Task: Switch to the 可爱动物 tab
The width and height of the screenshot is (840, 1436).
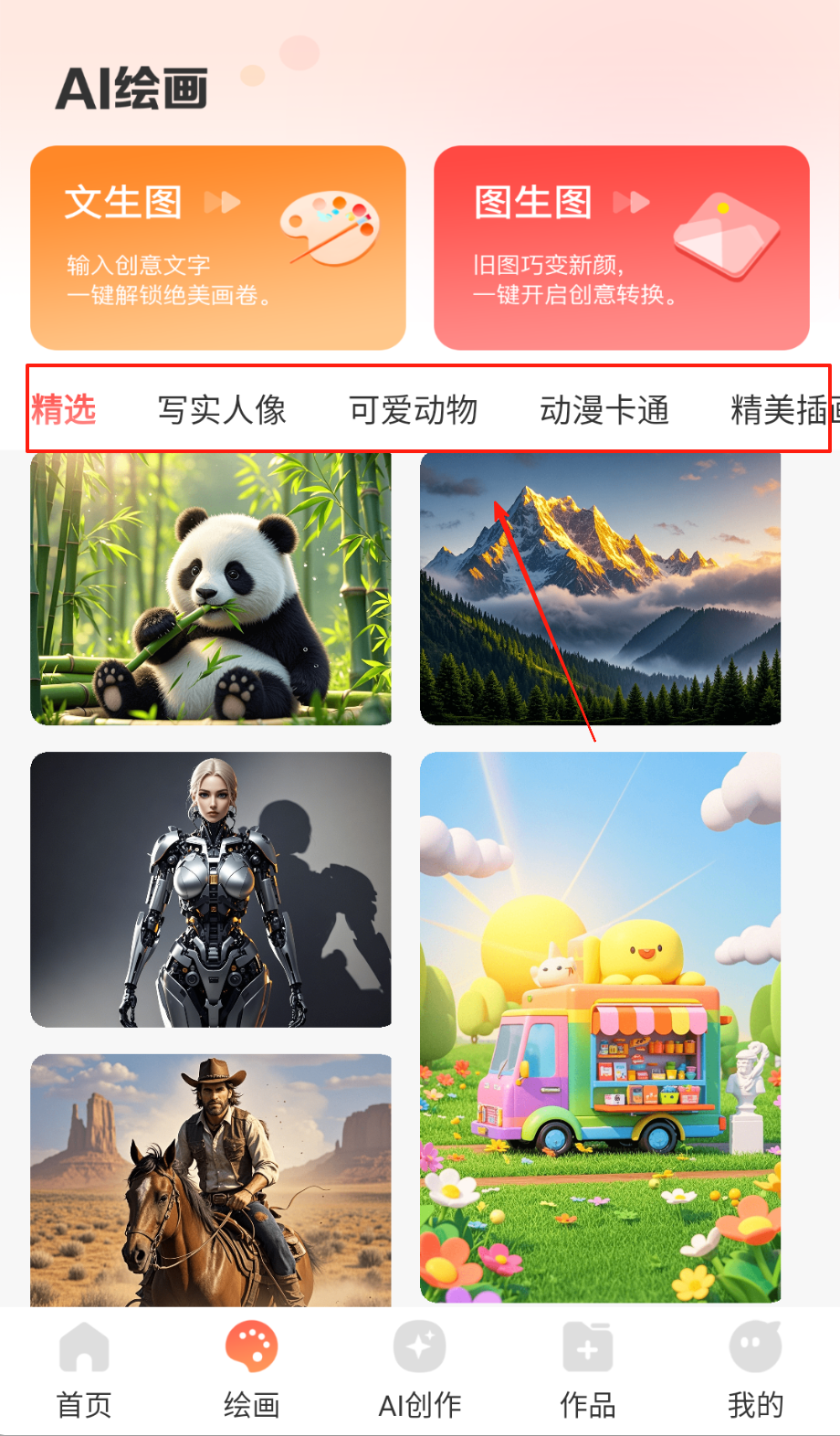Action: 413,410
